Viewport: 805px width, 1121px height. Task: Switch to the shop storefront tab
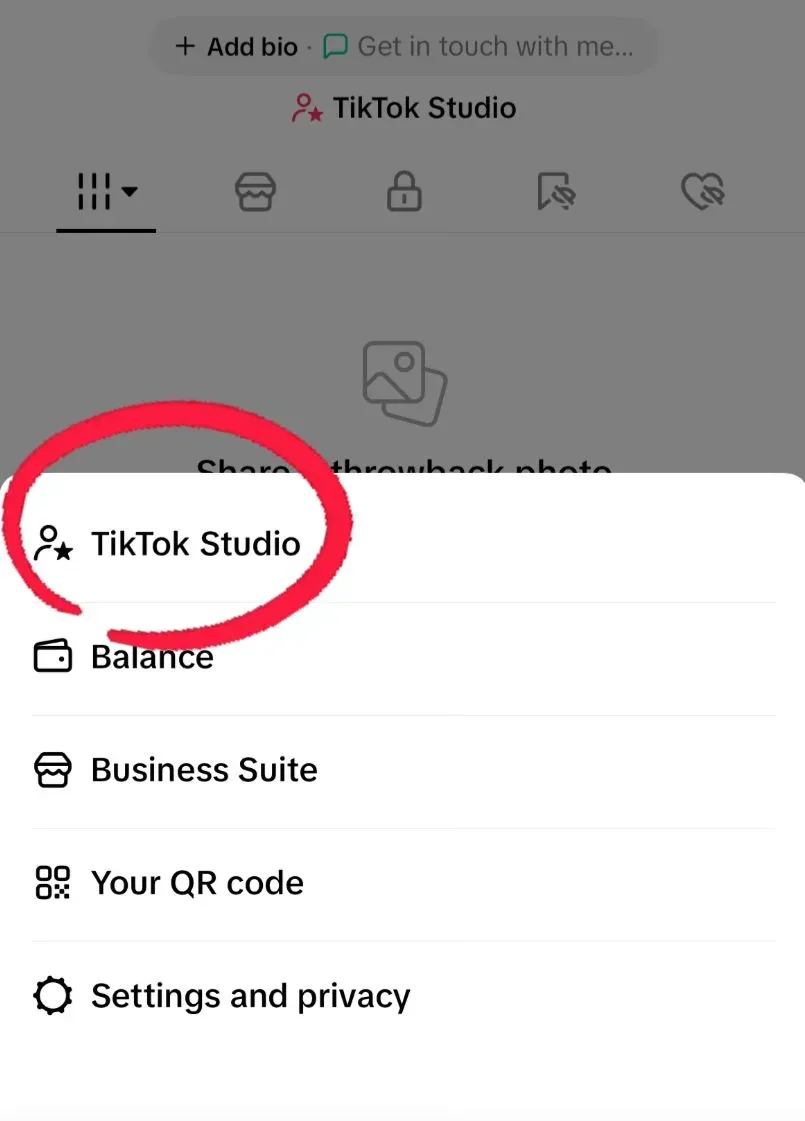(x=255, y=191)
